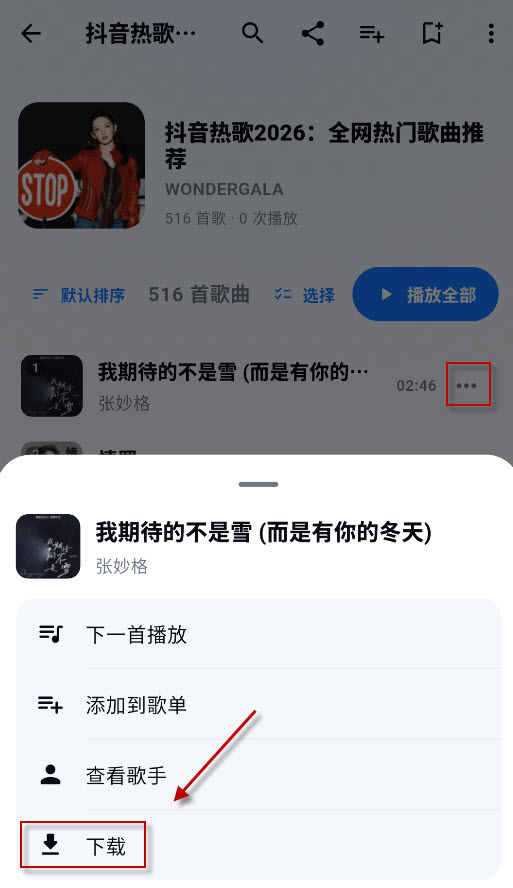Image resolution: width=513 pixels, height=888 pixels.
Task: Open 查看歌手 for 张妙格
Action: [259, 775]
